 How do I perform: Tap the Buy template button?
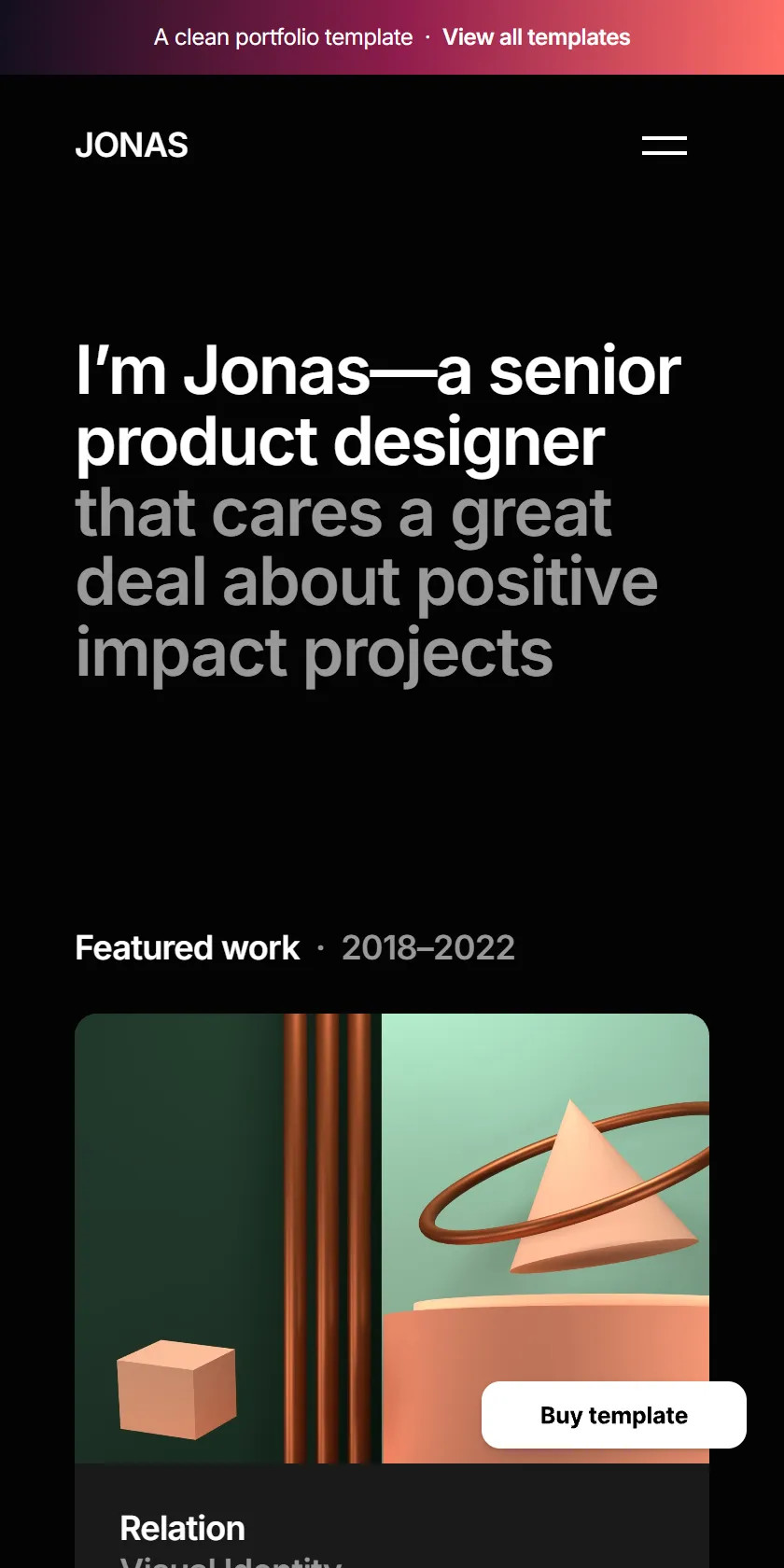tap(614, 1415)
